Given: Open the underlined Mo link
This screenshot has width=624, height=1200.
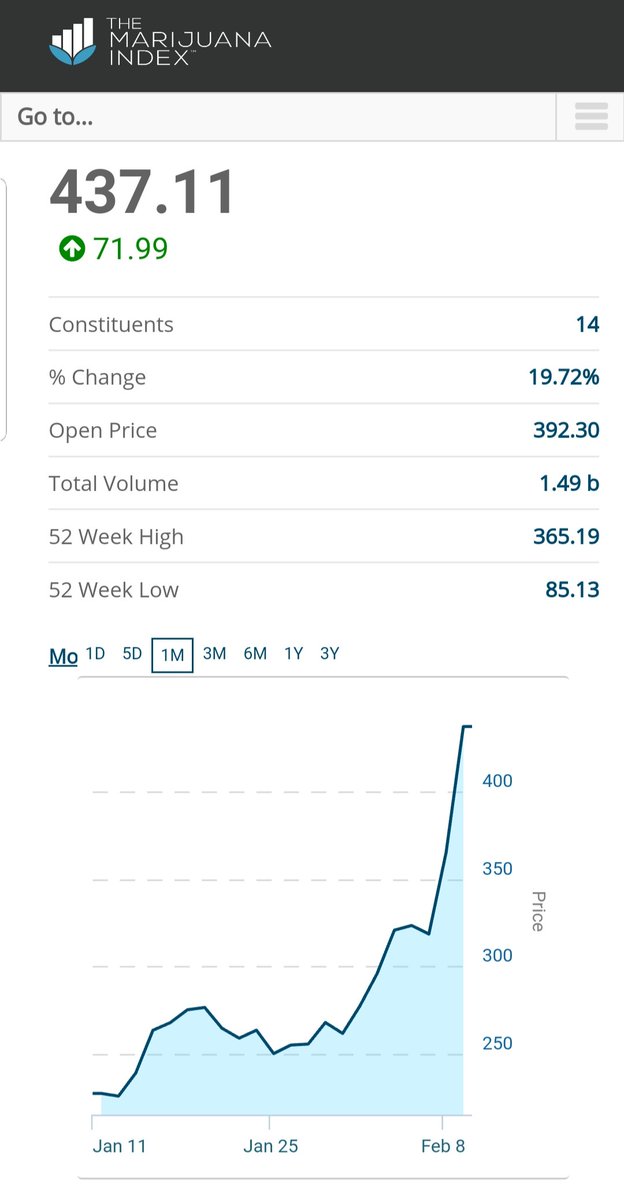Looking at the screenshot, I should [x=63, y=656].
